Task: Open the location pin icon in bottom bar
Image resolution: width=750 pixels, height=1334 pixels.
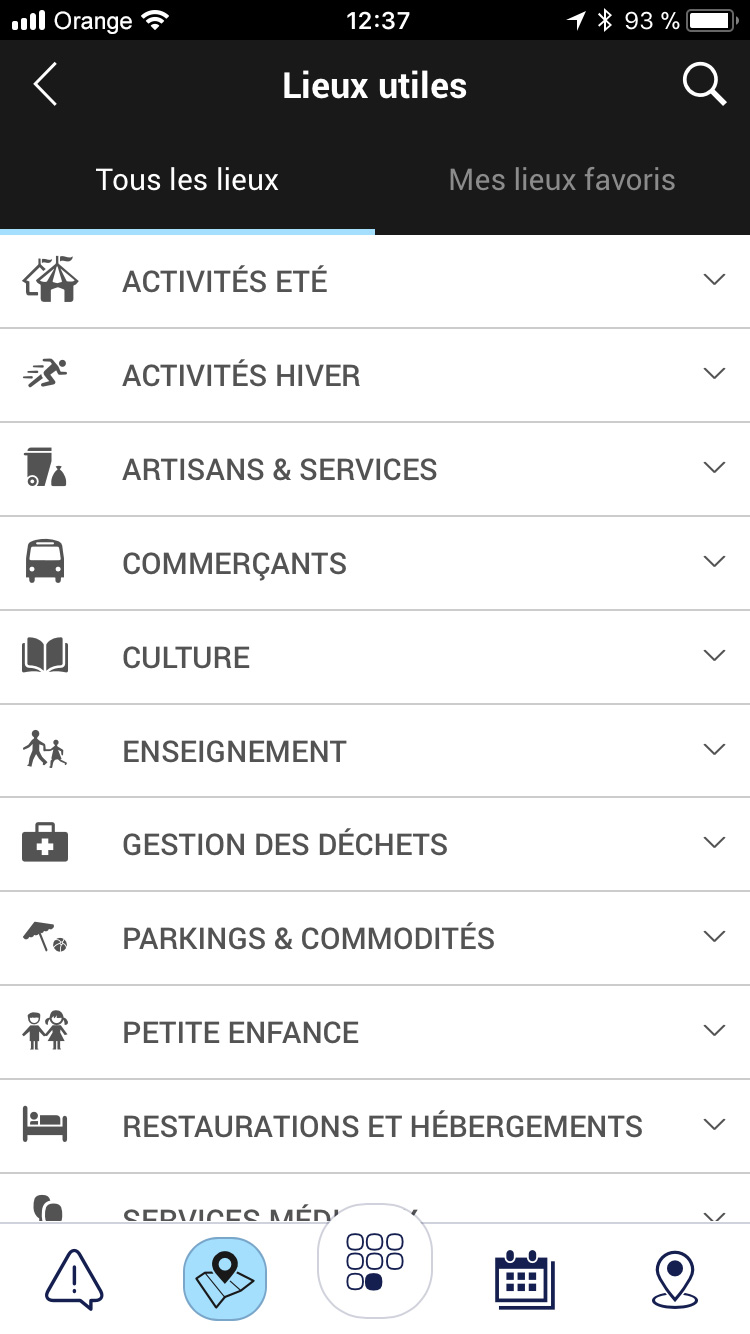Action: (x=675, y=1279)
